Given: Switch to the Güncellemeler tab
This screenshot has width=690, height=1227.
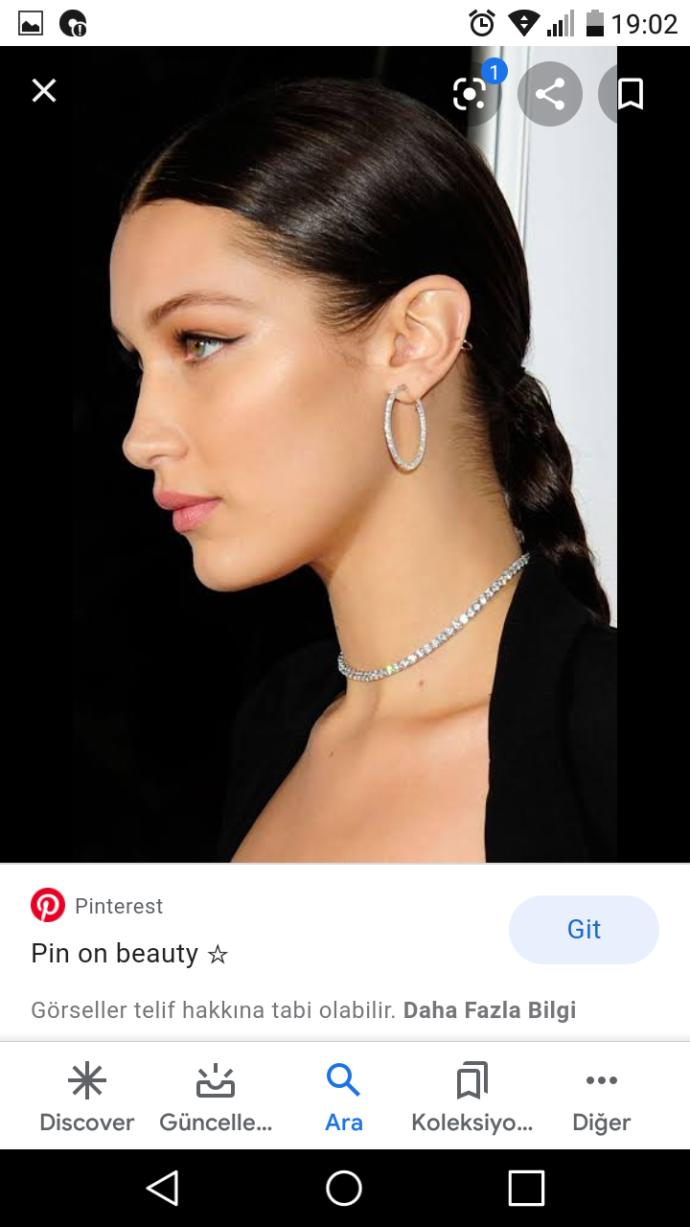Looking at the screenshot, I should click(216, 1099).
